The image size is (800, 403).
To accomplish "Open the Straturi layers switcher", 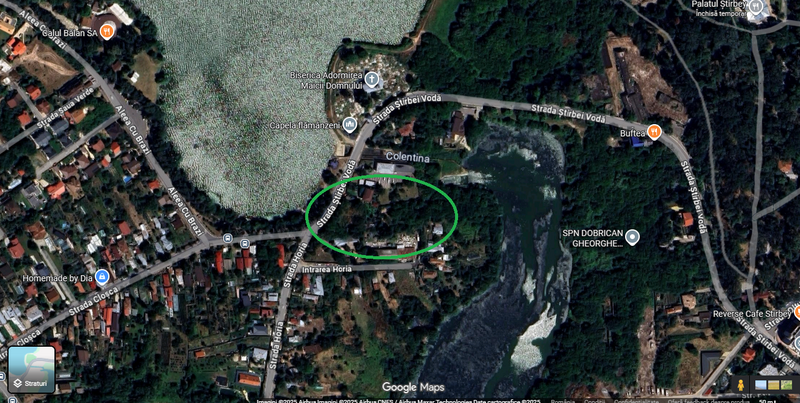I will [31, 369].
